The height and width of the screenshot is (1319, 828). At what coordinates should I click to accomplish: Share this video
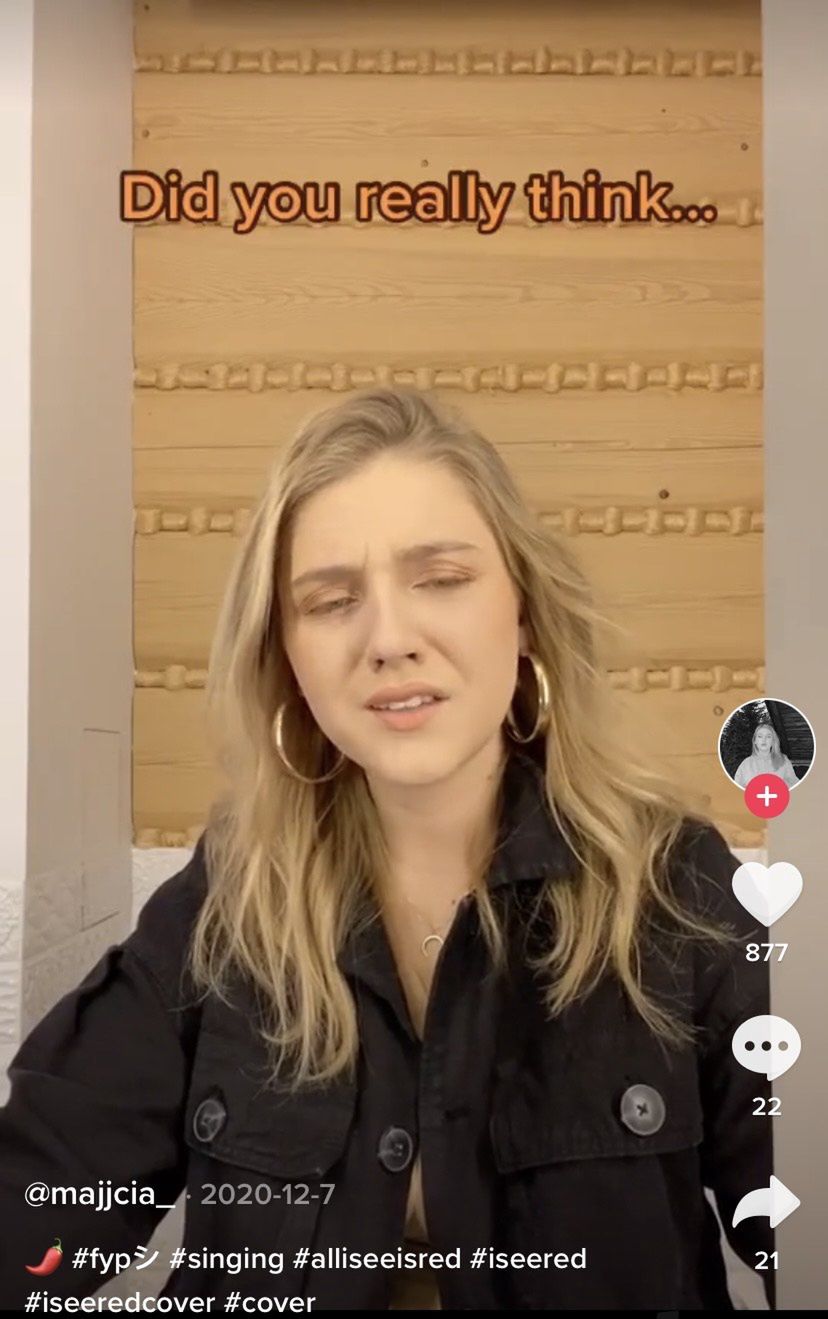coord(766,1203)
